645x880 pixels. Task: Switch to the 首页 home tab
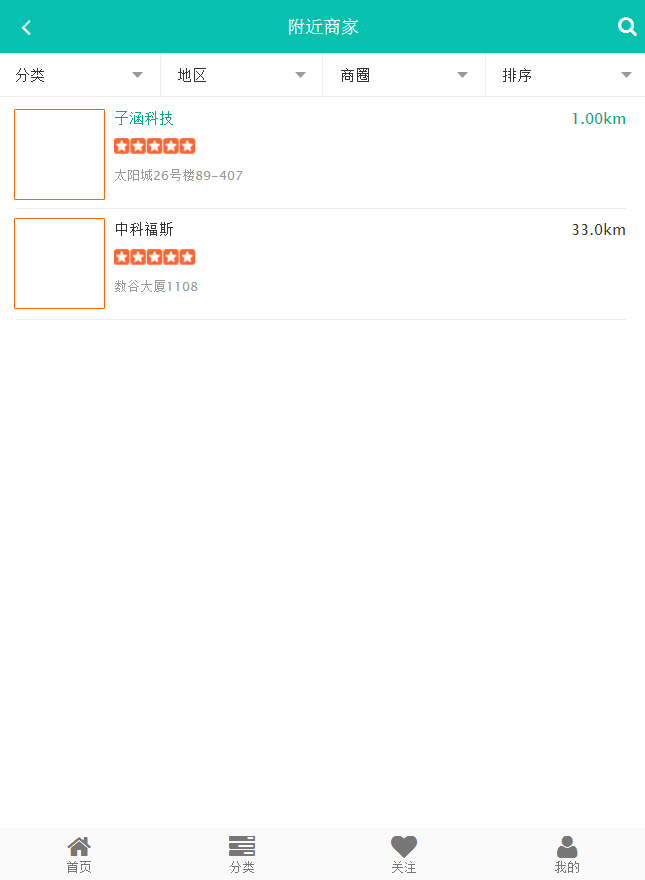point(79,855)
